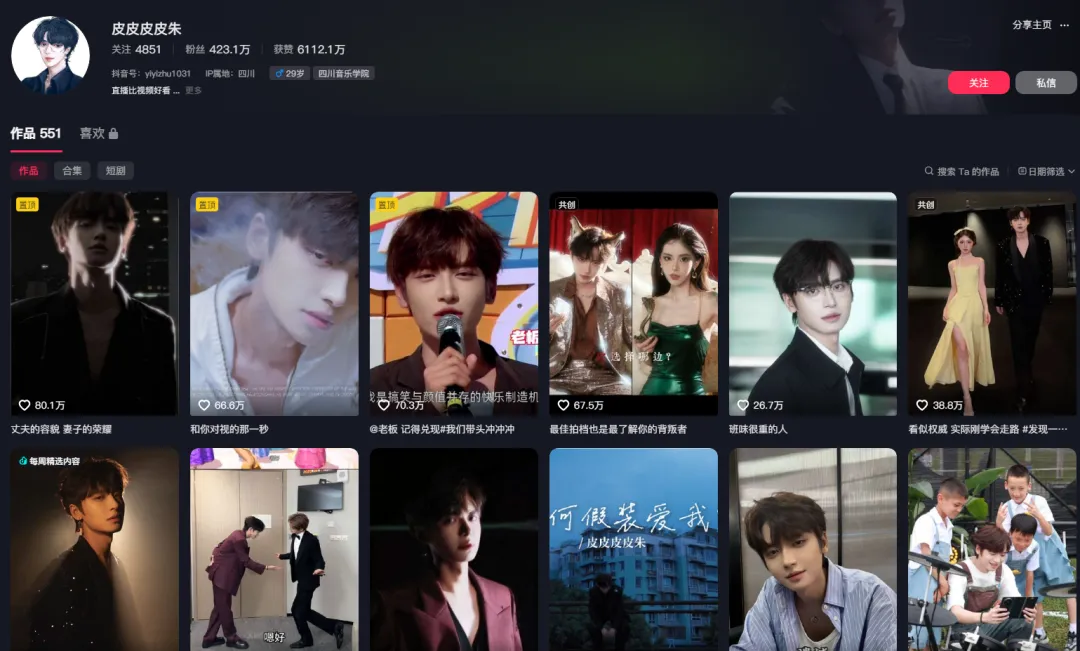Open the three-dot overflow menu
This screenshot has width=1080, height=651.
[x=1064, y=25]
